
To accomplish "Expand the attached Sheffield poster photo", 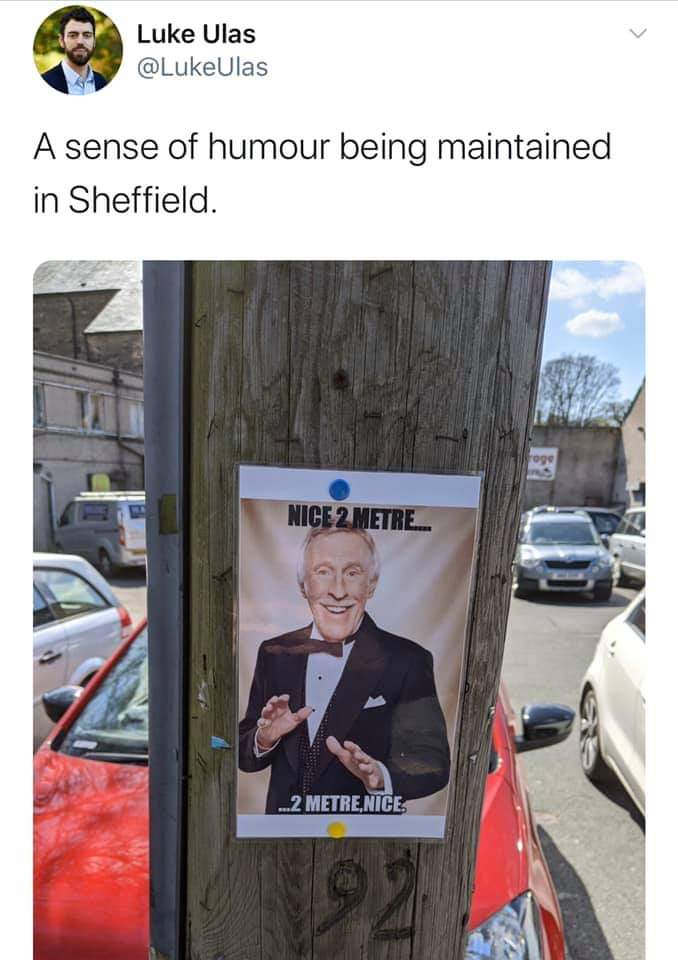I will [339, 610].
